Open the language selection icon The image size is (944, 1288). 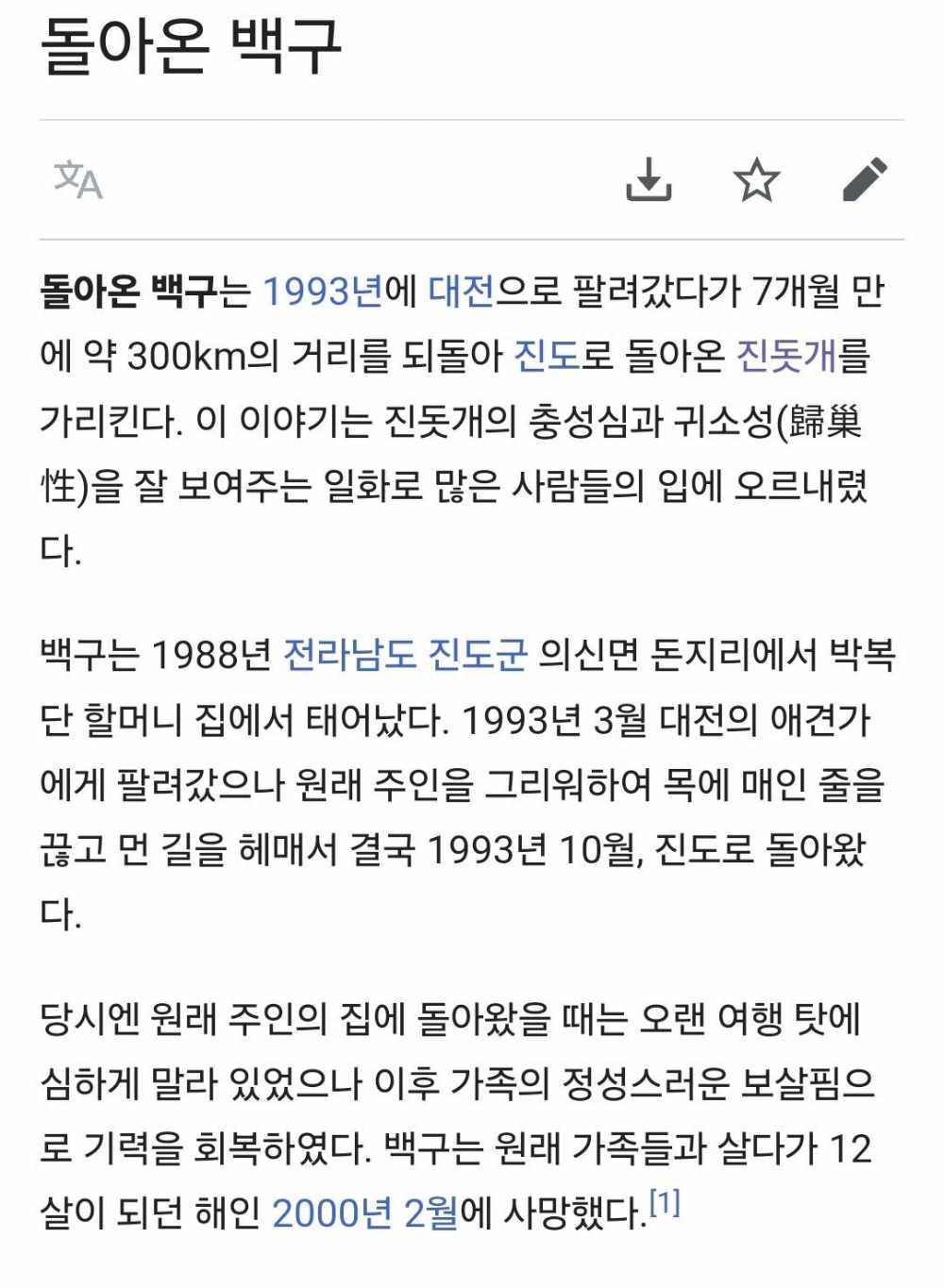[x=77, y=179]
